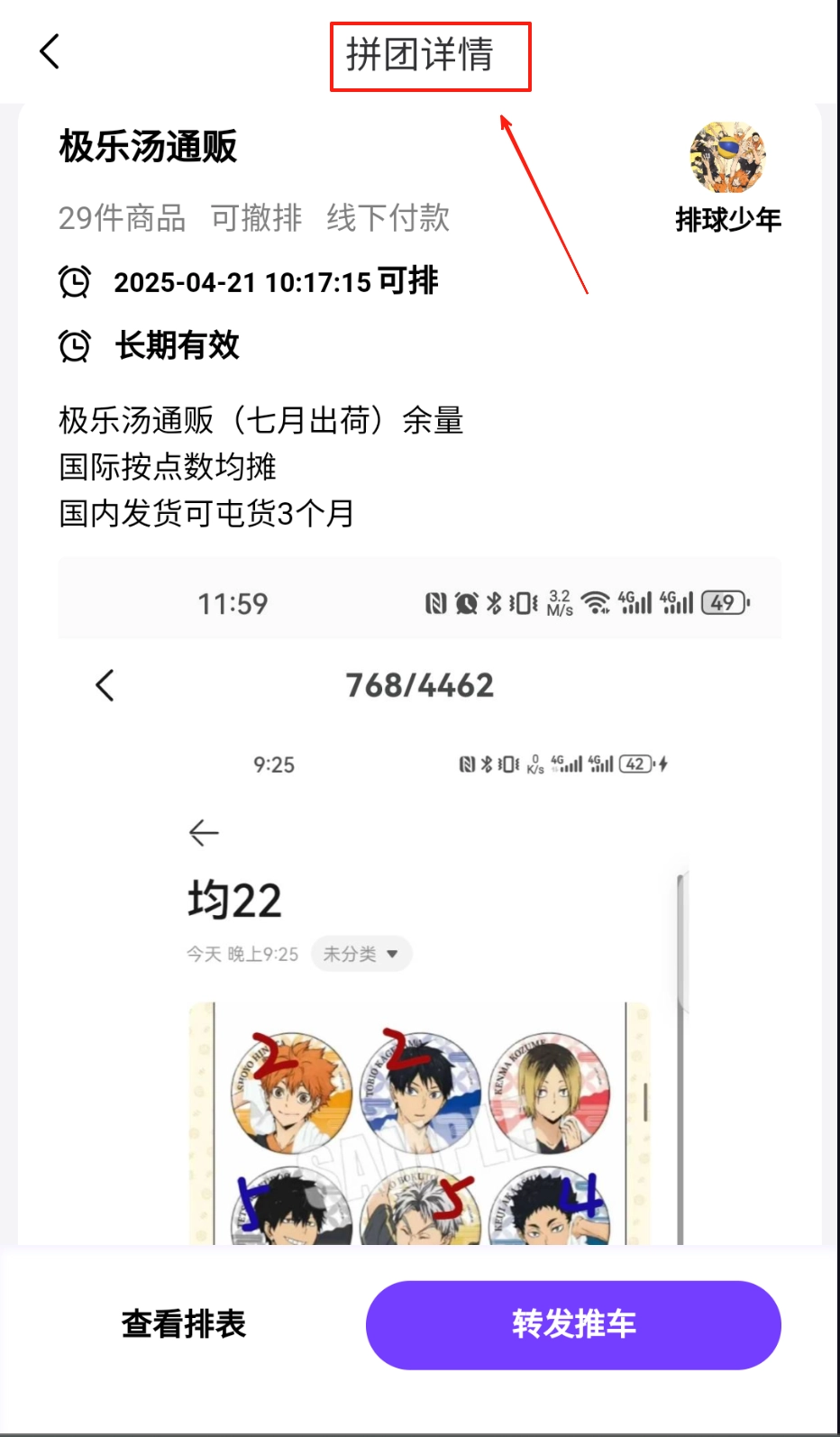Go back from 拼团详情 page
Screen dimensions: 840x1437
tap(50, 52)
